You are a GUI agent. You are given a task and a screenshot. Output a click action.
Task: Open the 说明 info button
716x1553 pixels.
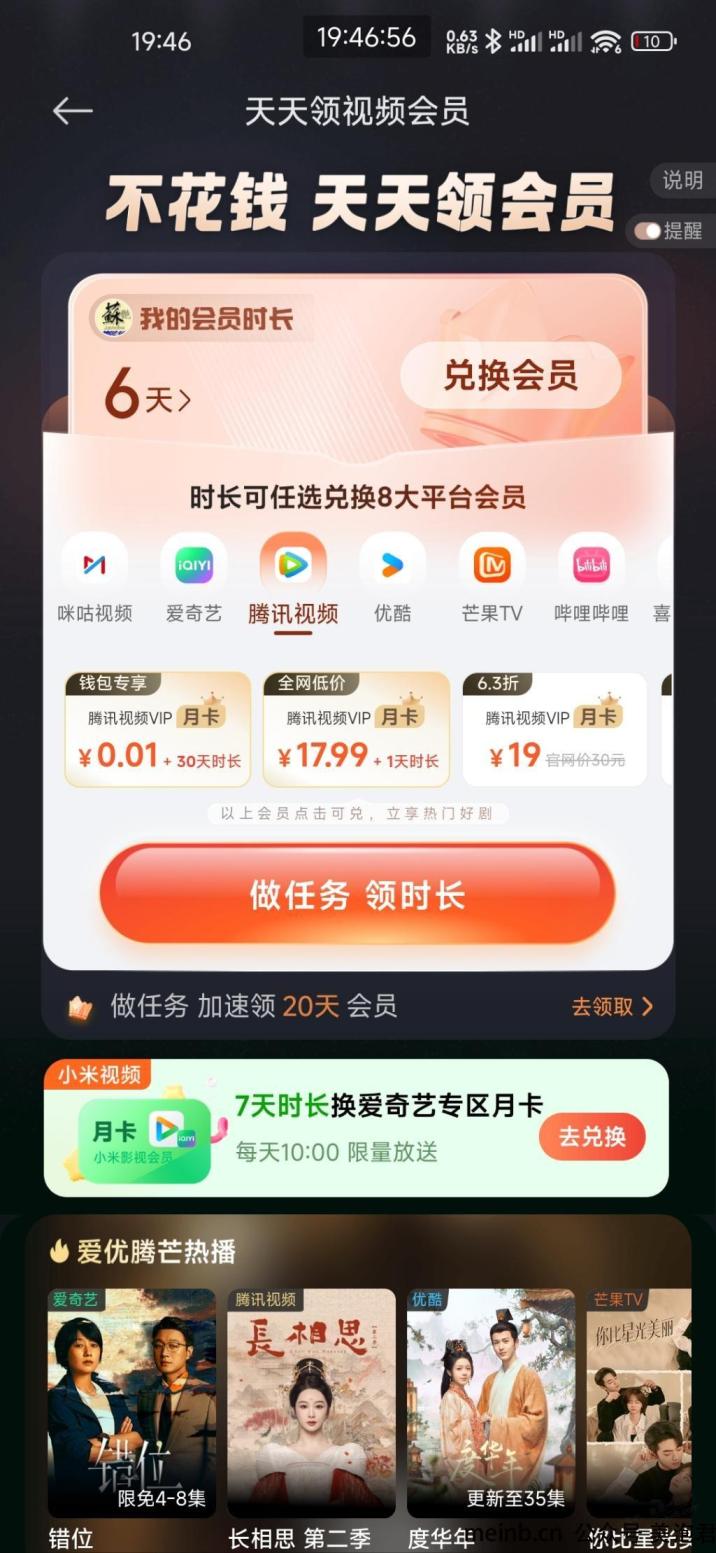(x=682, y=181)
